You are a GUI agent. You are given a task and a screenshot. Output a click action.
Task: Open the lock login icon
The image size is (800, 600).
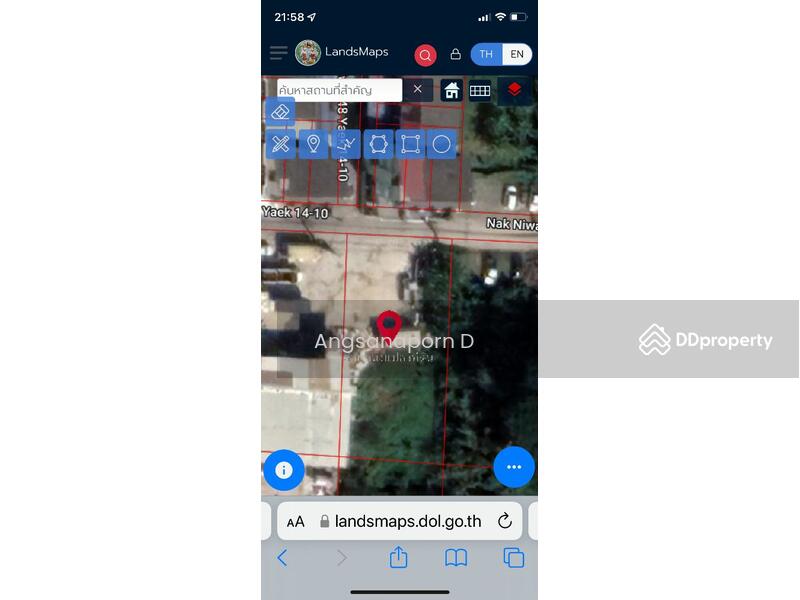(x=455, y=54)
